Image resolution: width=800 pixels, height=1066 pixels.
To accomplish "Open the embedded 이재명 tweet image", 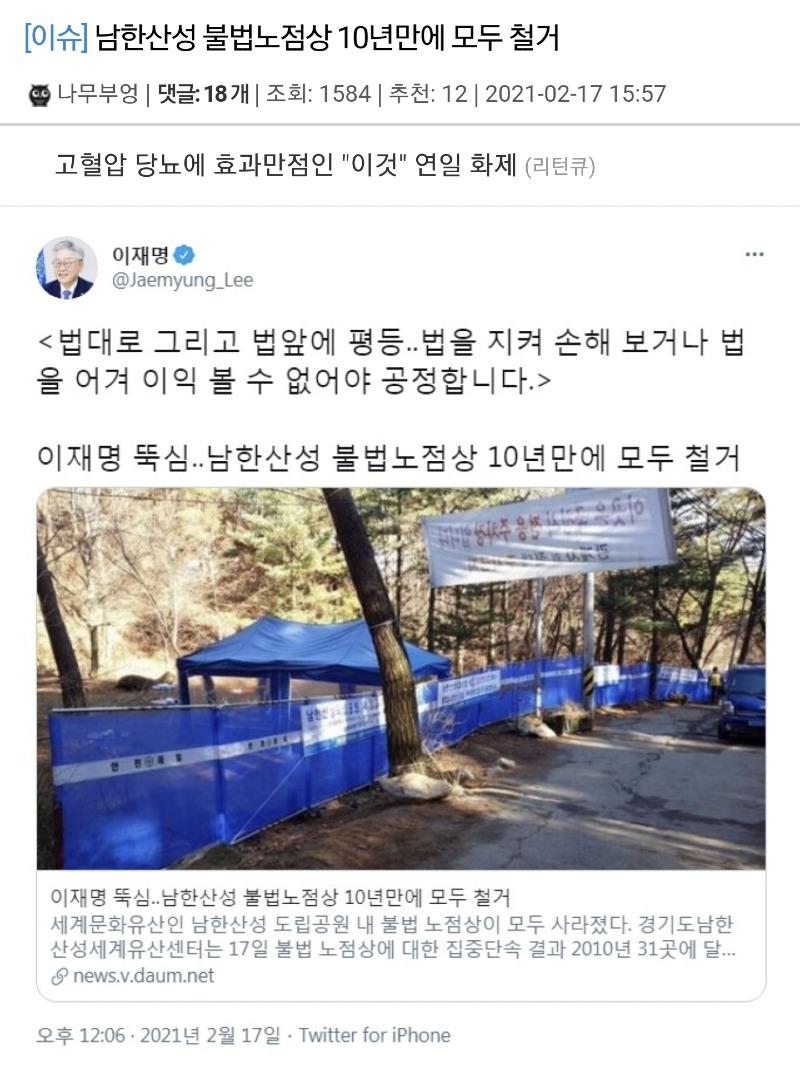I will [x=400, y=678].
